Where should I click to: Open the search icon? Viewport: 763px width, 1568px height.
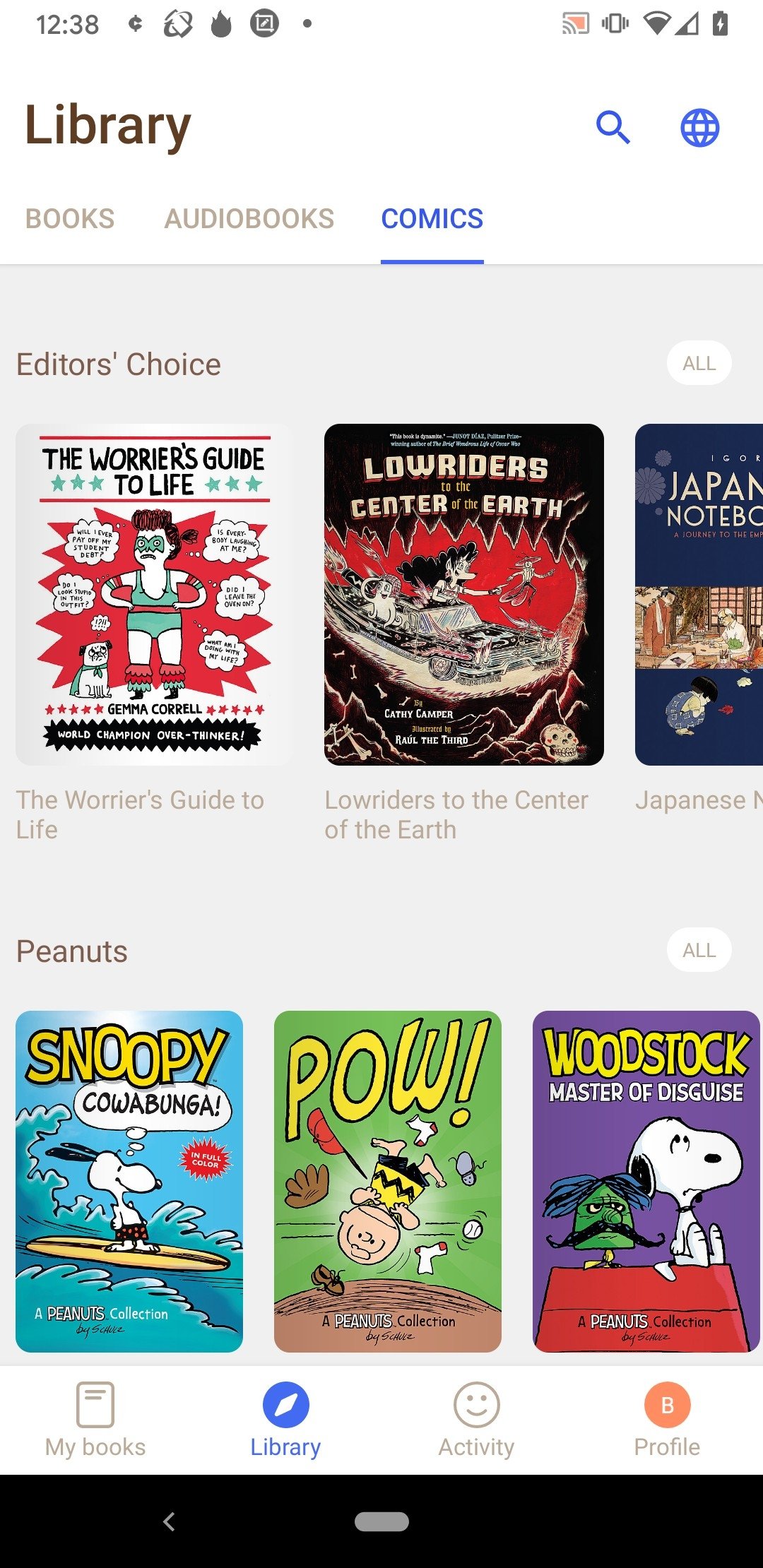[x=613, y=128]
